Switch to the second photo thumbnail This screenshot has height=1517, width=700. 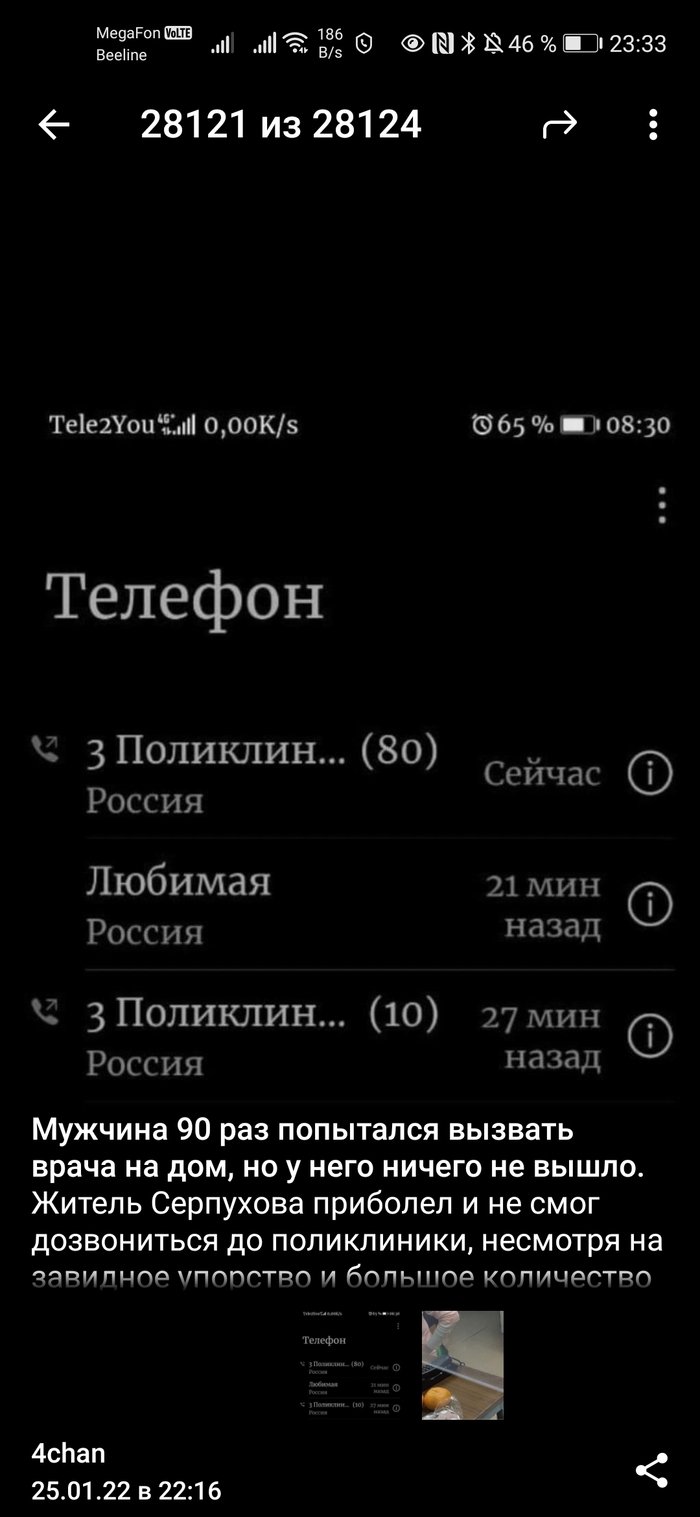(x=462, y=1364)
